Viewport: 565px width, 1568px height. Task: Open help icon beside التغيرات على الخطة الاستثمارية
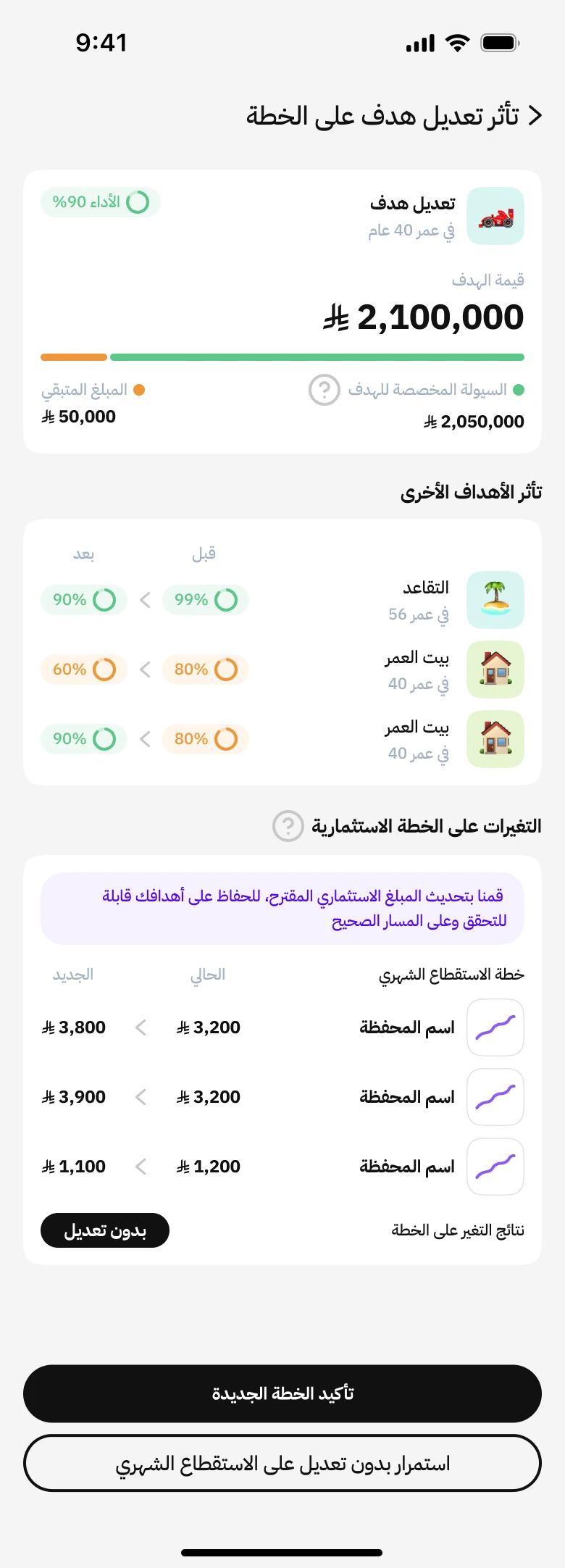288,826
